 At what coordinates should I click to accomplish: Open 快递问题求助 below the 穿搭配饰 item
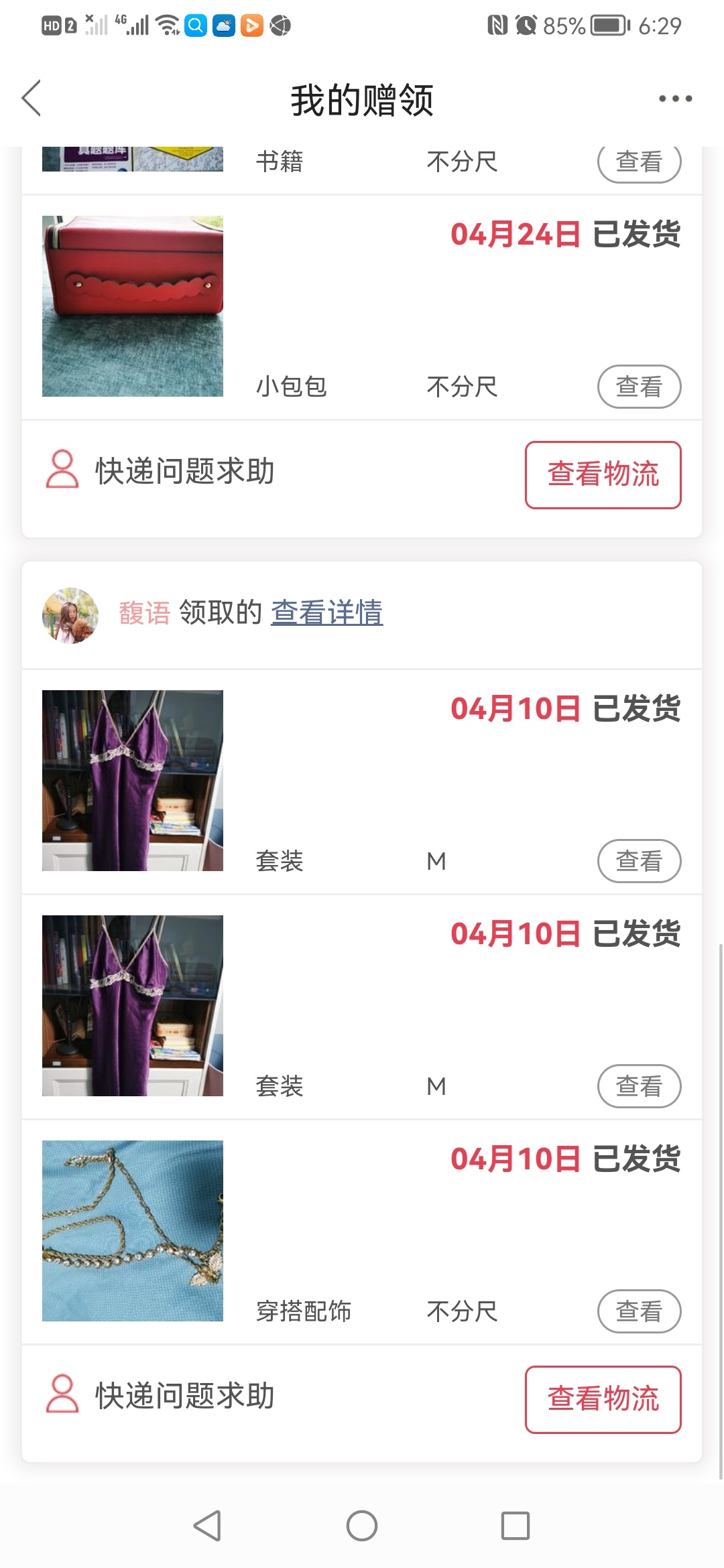(161, 1396)
